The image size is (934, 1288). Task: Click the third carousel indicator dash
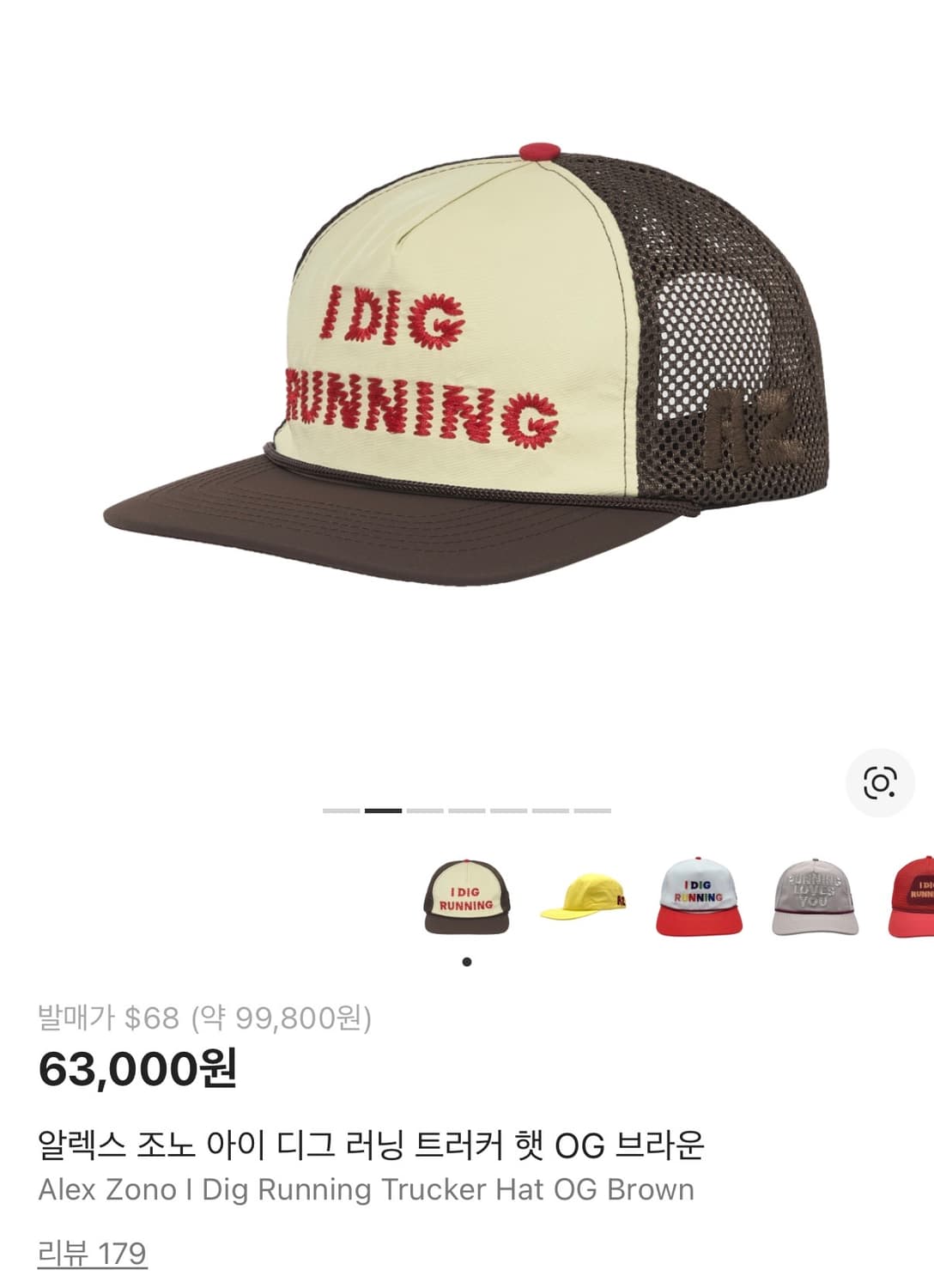[x=424, y=810]
